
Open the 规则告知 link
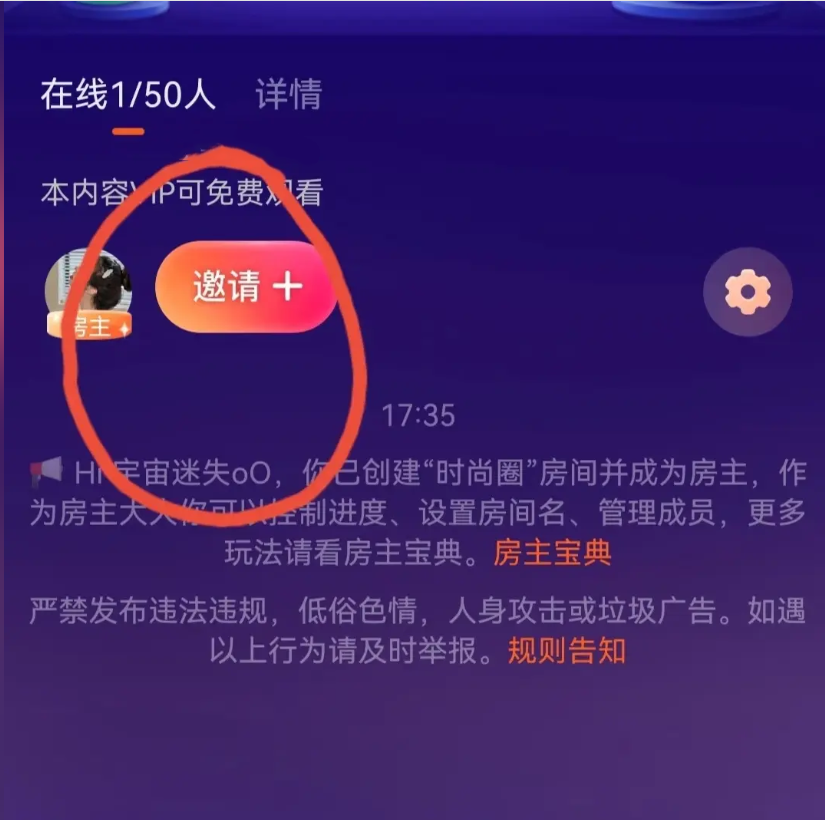[x=566, y=650]
